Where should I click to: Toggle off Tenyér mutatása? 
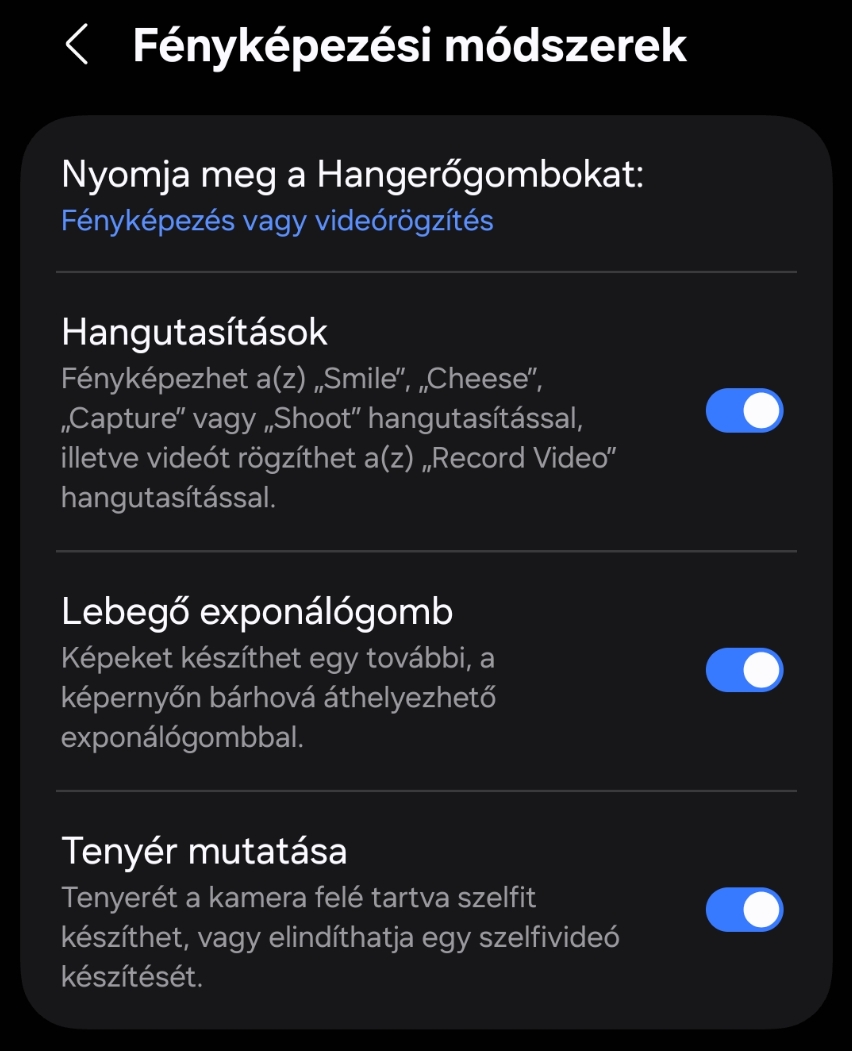[x=744, y=910]
